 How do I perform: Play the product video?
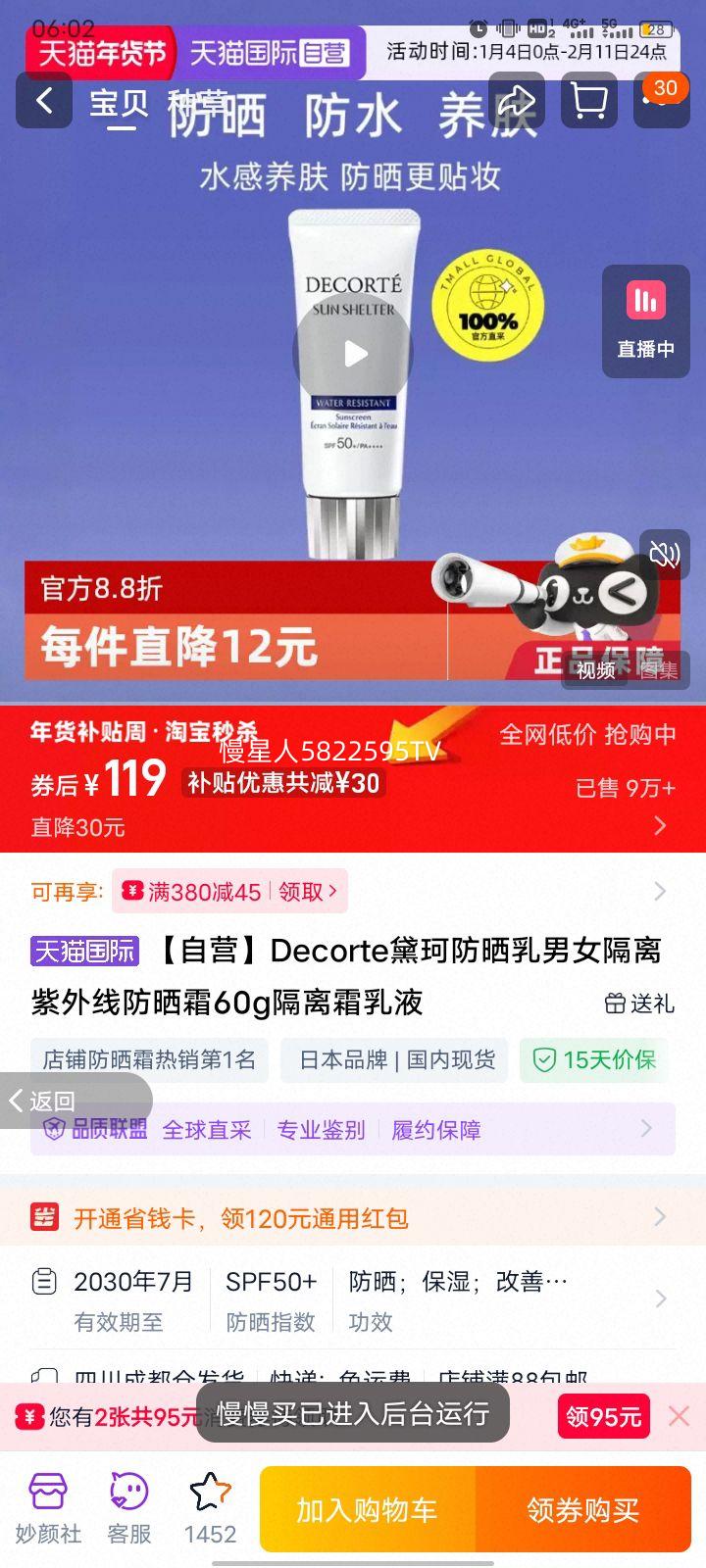(x=355, y=355)
